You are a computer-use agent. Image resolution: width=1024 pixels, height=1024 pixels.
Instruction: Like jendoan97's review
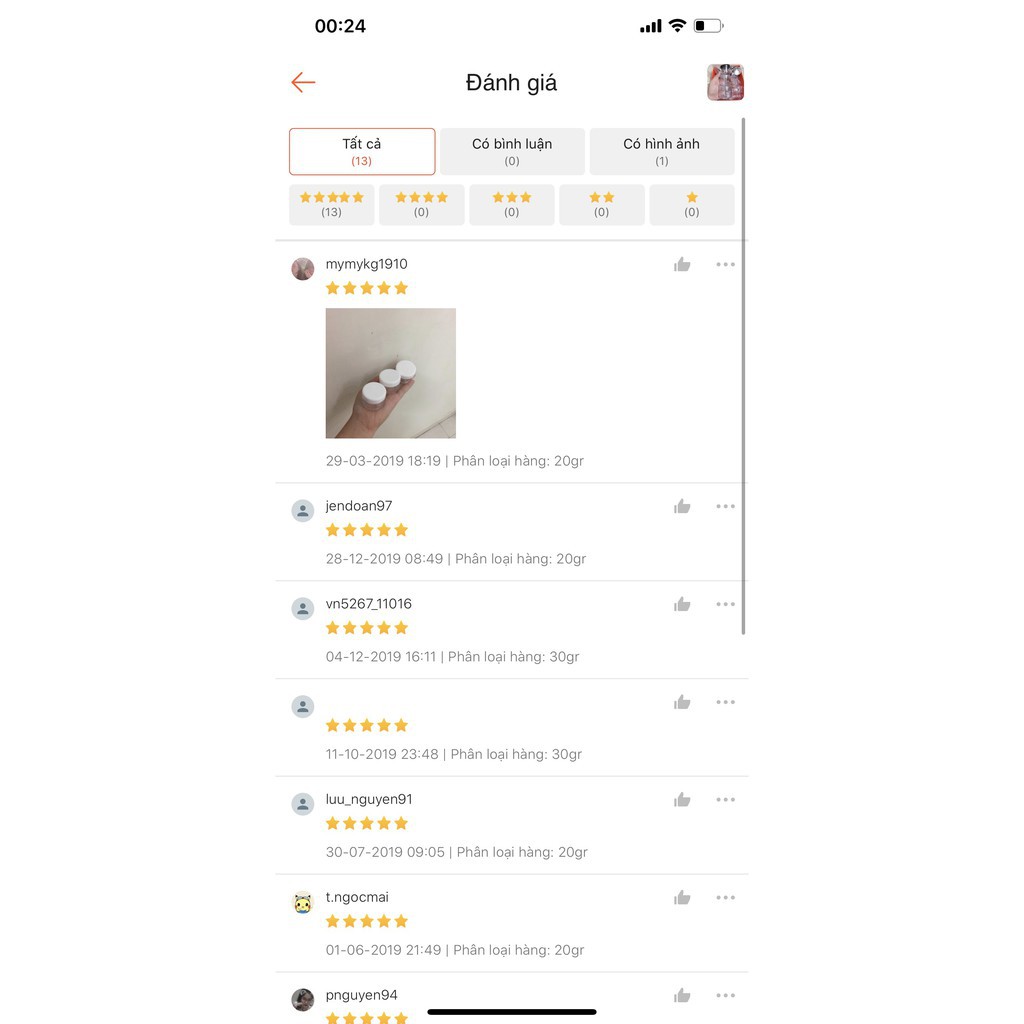[682, 507]
